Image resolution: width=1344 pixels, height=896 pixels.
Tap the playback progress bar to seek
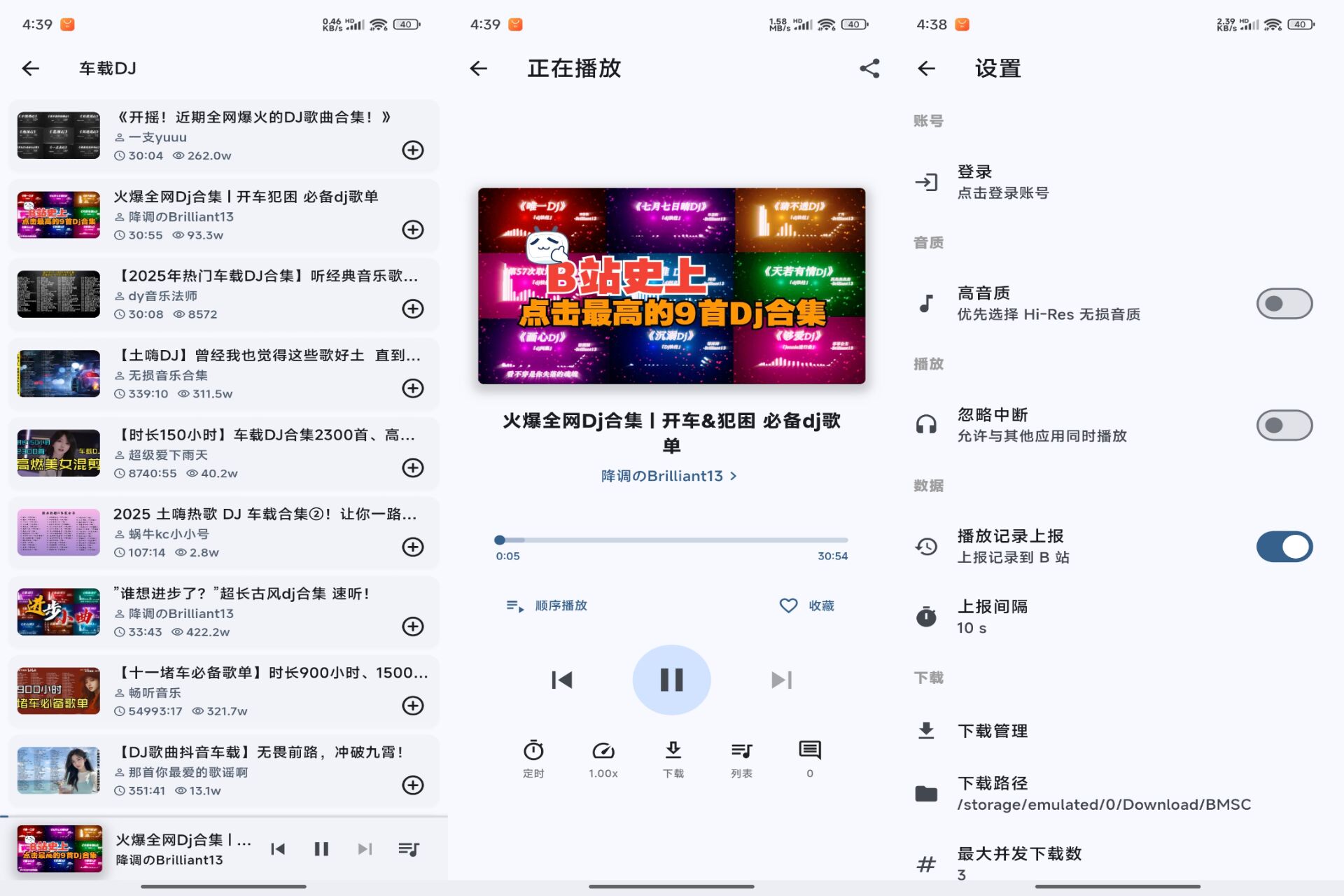[x=672, y=540]
